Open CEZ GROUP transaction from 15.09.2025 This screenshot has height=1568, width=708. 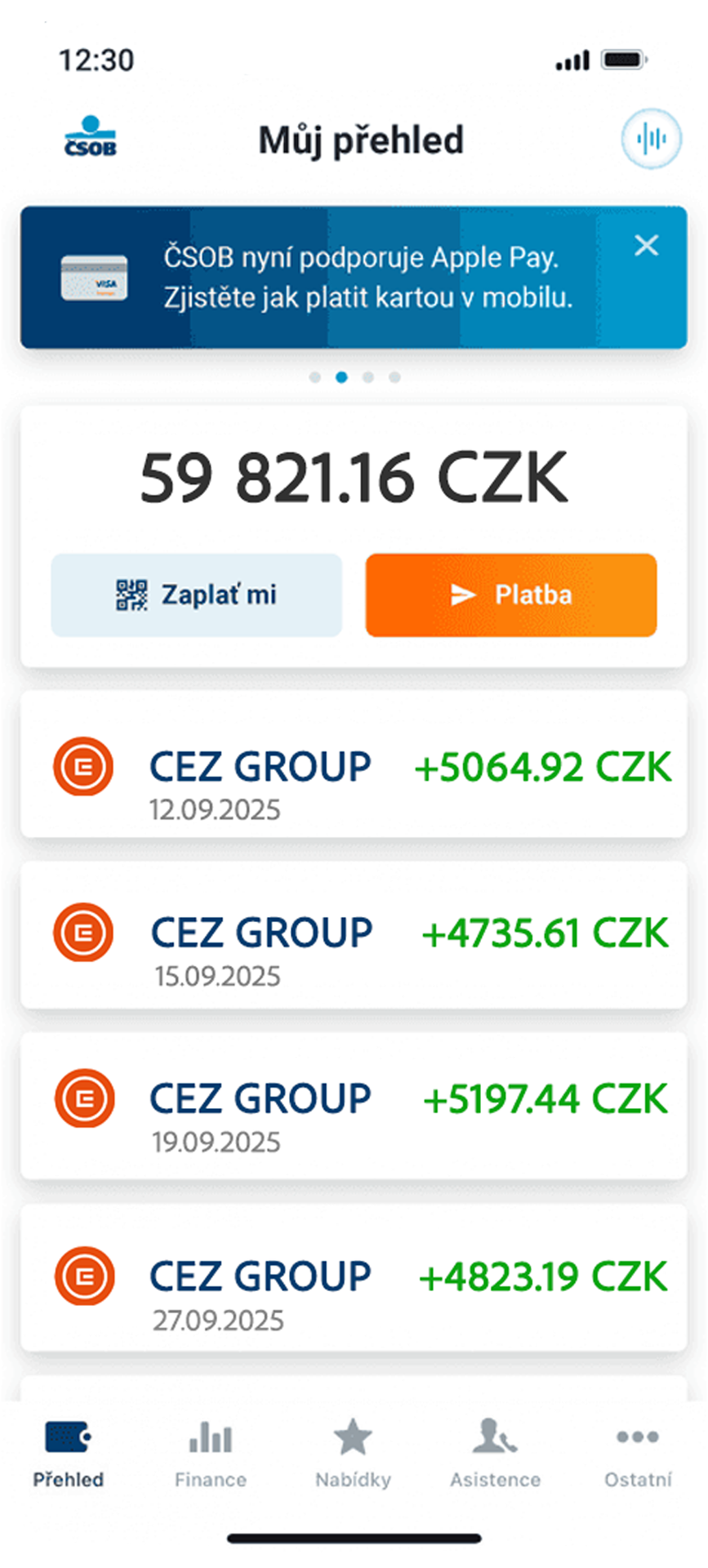coord(354,935)
